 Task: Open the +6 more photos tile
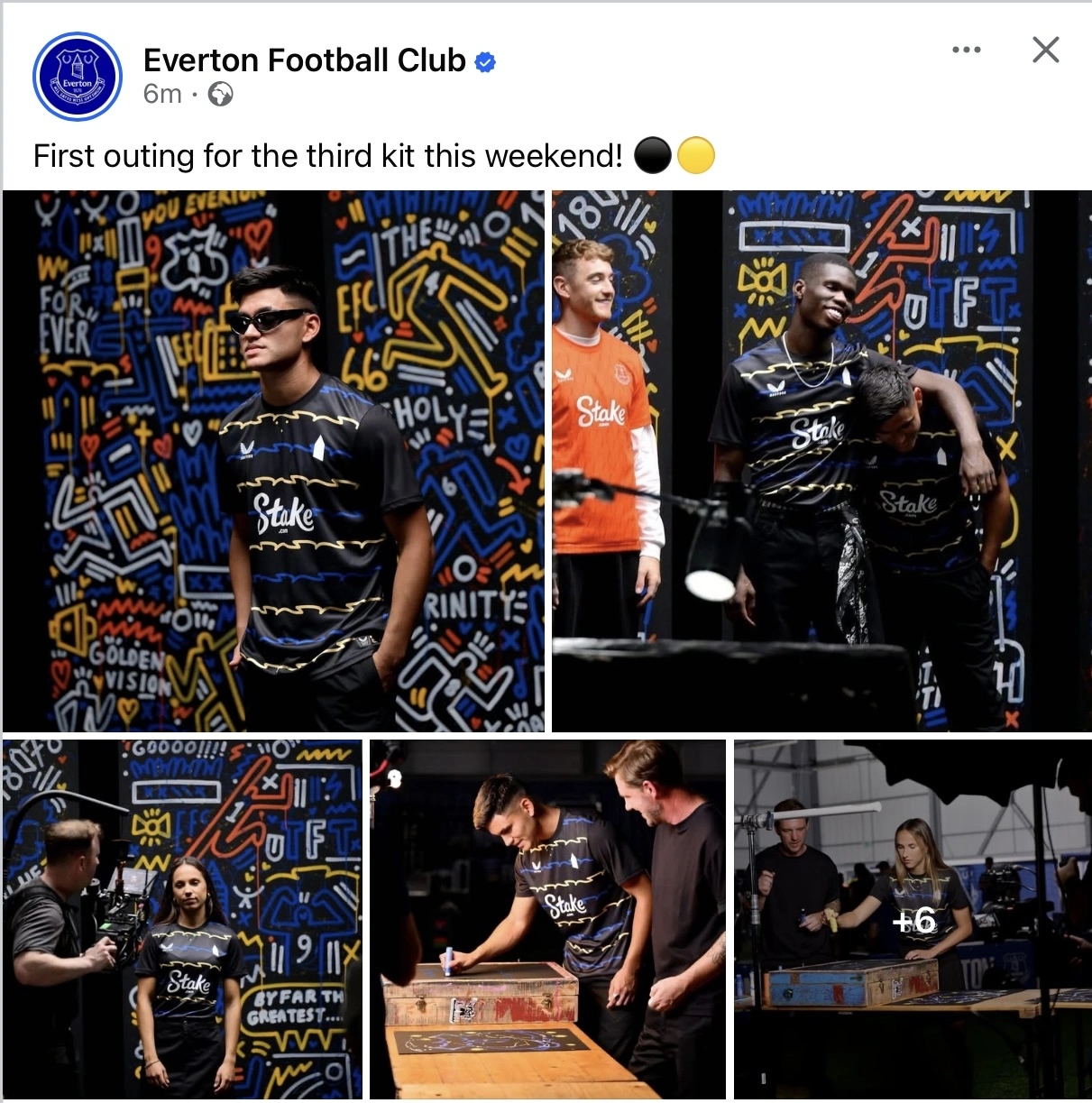(x=913, y=918)
